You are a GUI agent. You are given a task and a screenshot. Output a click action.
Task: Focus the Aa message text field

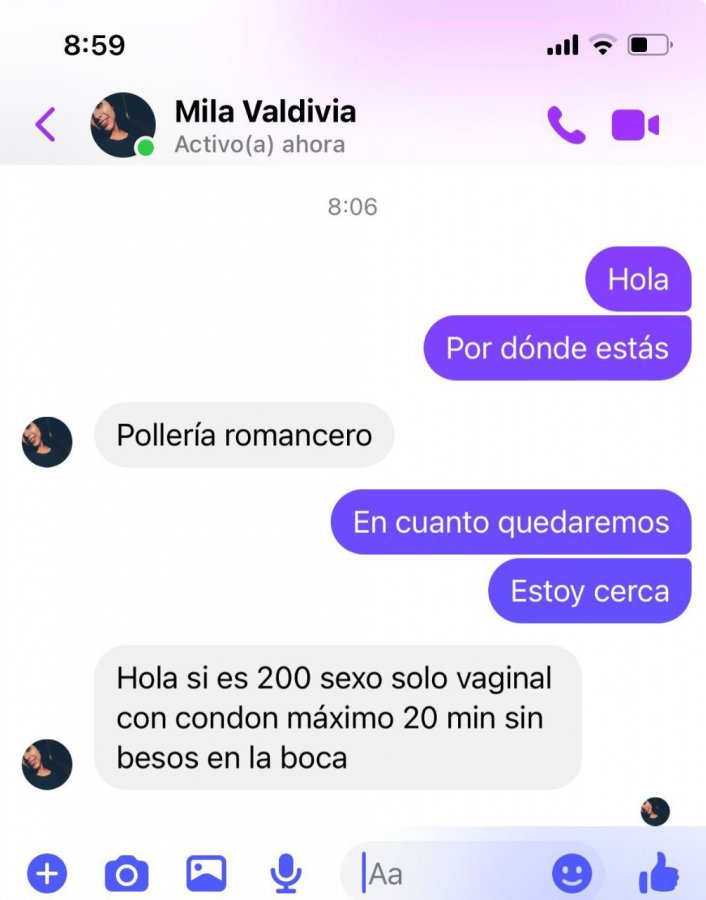coord(450,874)
